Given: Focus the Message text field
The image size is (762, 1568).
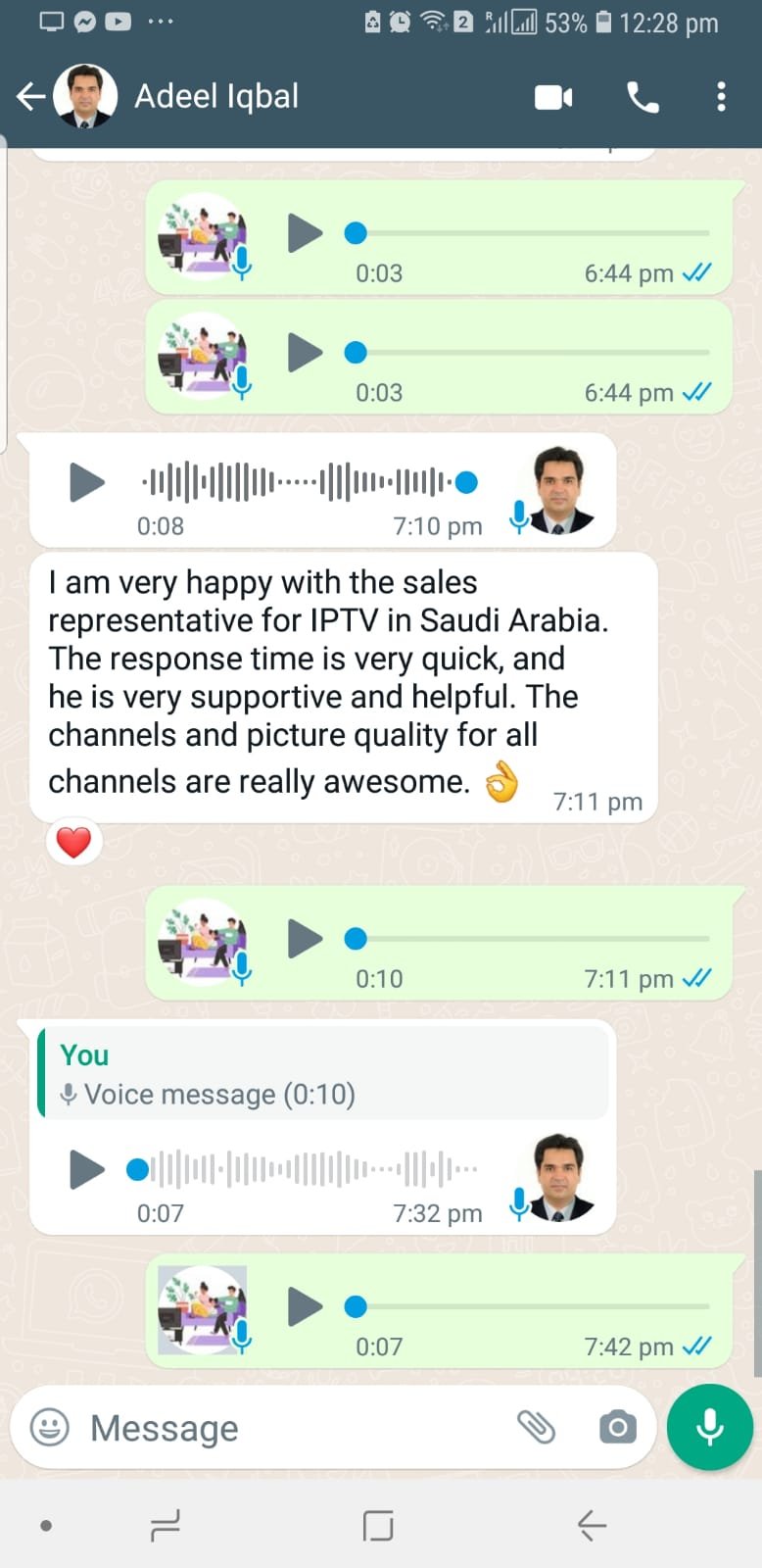Looking at the screenshot, I should click(294, 1428).
